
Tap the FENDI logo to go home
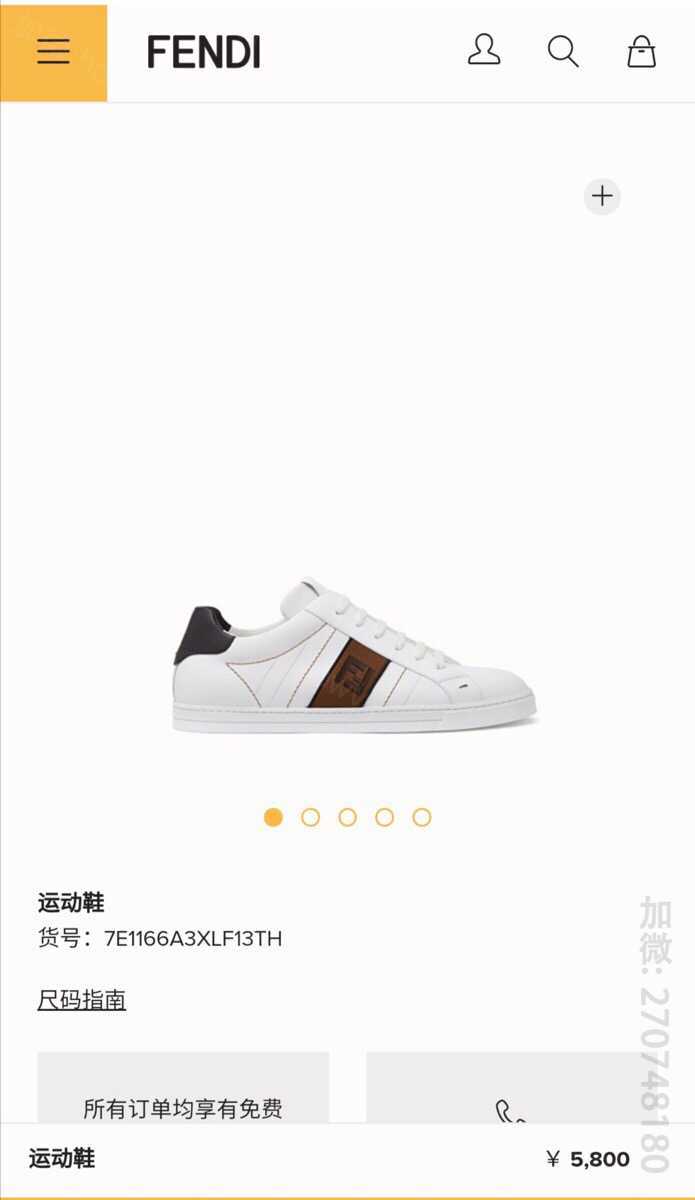204,52
